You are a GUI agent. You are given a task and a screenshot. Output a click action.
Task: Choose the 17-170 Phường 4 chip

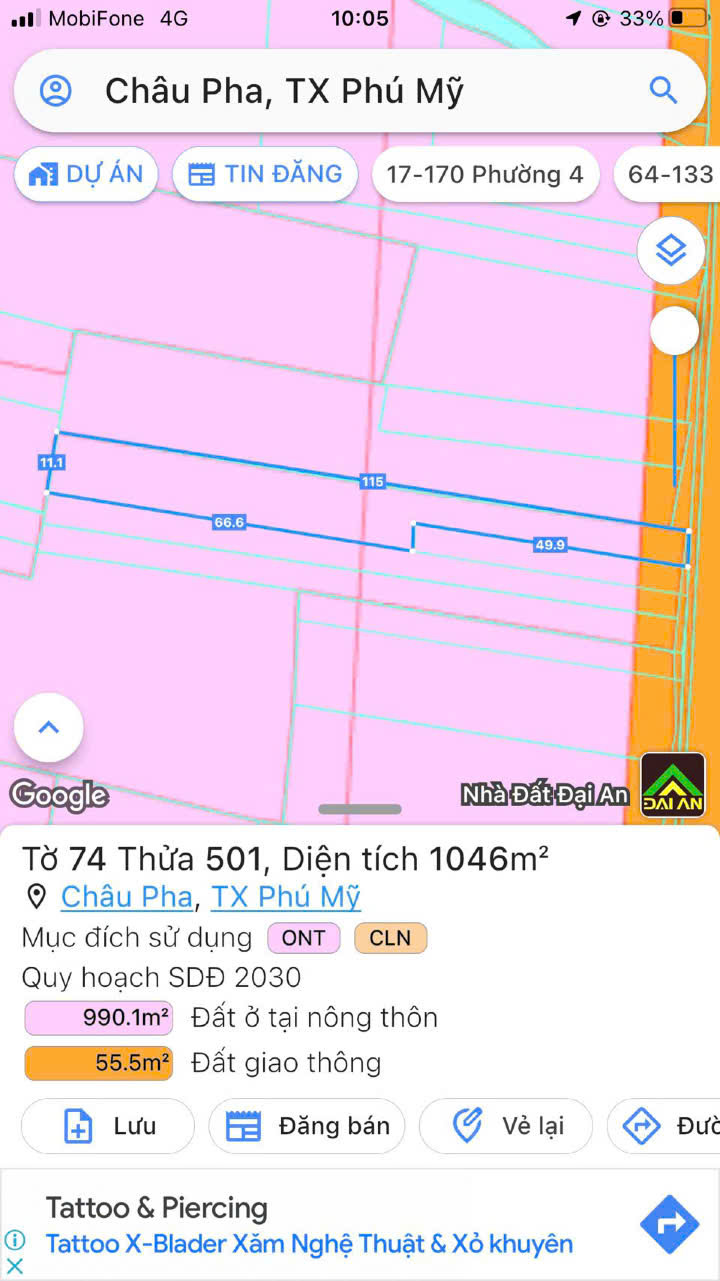[484, 175]
